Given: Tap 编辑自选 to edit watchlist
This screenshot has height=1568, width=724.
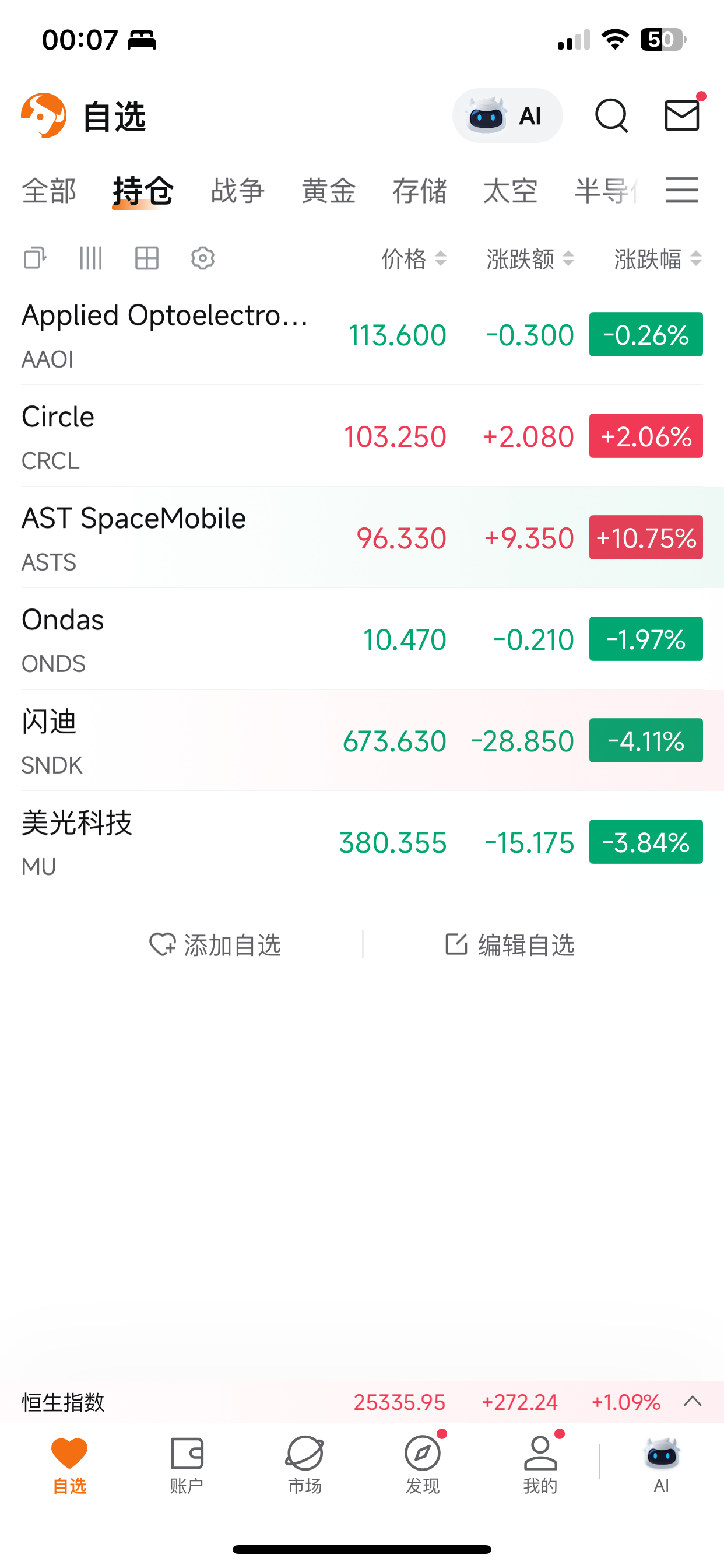Looking at the screenshot, I should [x=510, y=946].
